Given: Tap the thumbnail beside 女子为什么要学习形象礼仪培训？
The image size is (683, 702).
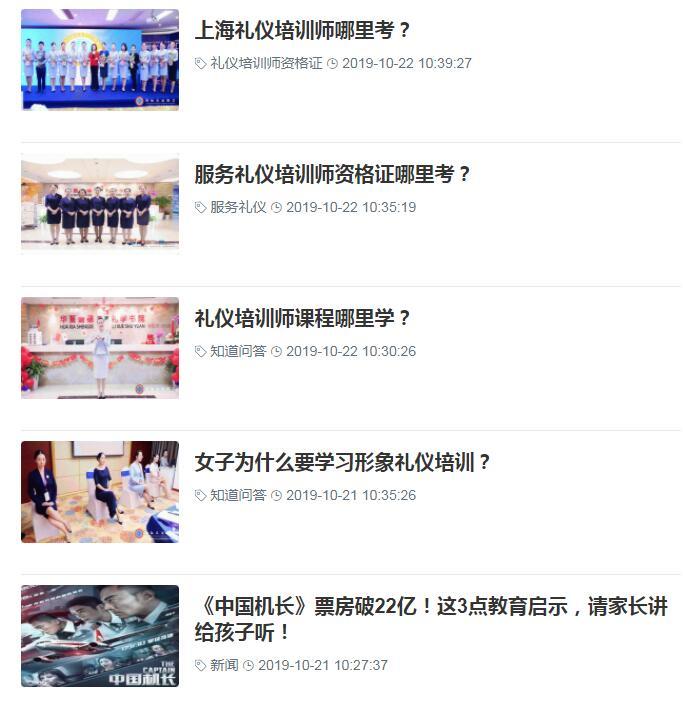Looking at the screenshot, I should (x=100, y=492).
